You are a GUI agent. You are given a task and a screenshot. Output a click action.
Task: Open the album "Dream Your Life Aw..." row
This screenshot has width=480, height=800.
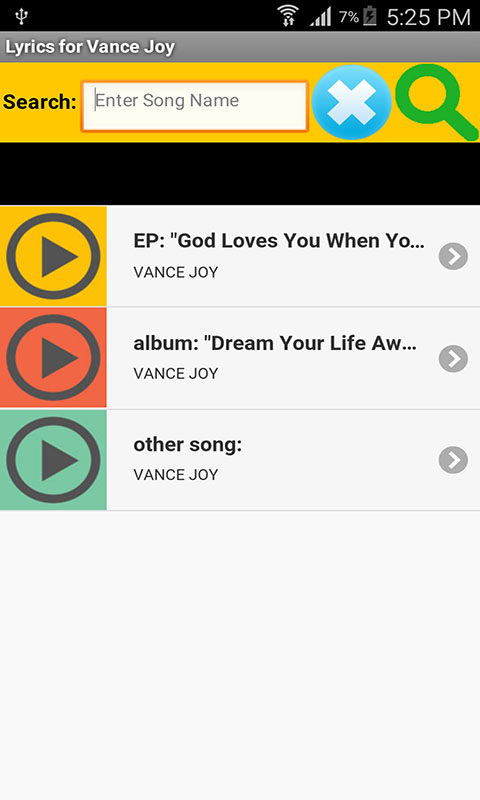tap(240, 358)
